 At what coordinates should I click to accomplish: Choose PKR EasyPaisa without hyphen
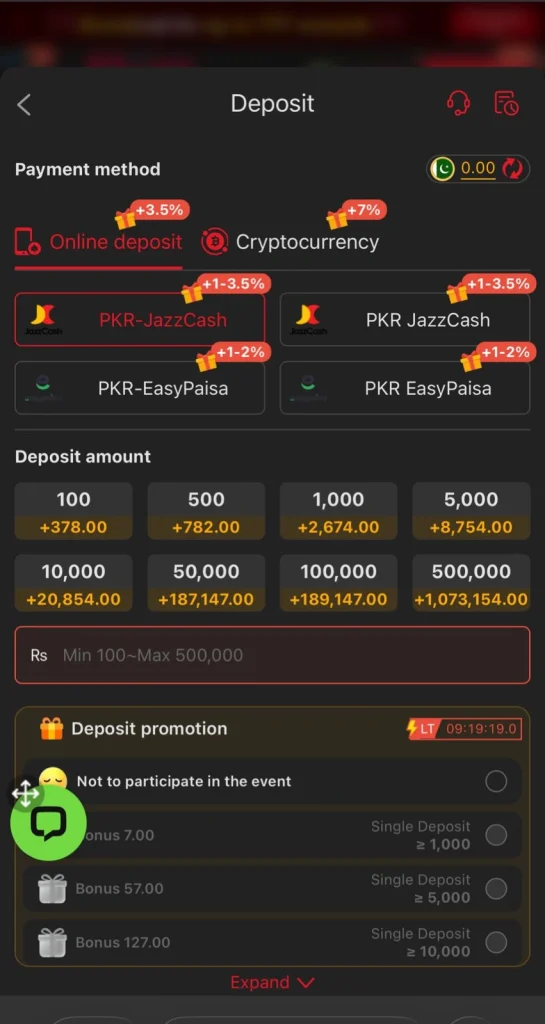(x=405, y=389)
